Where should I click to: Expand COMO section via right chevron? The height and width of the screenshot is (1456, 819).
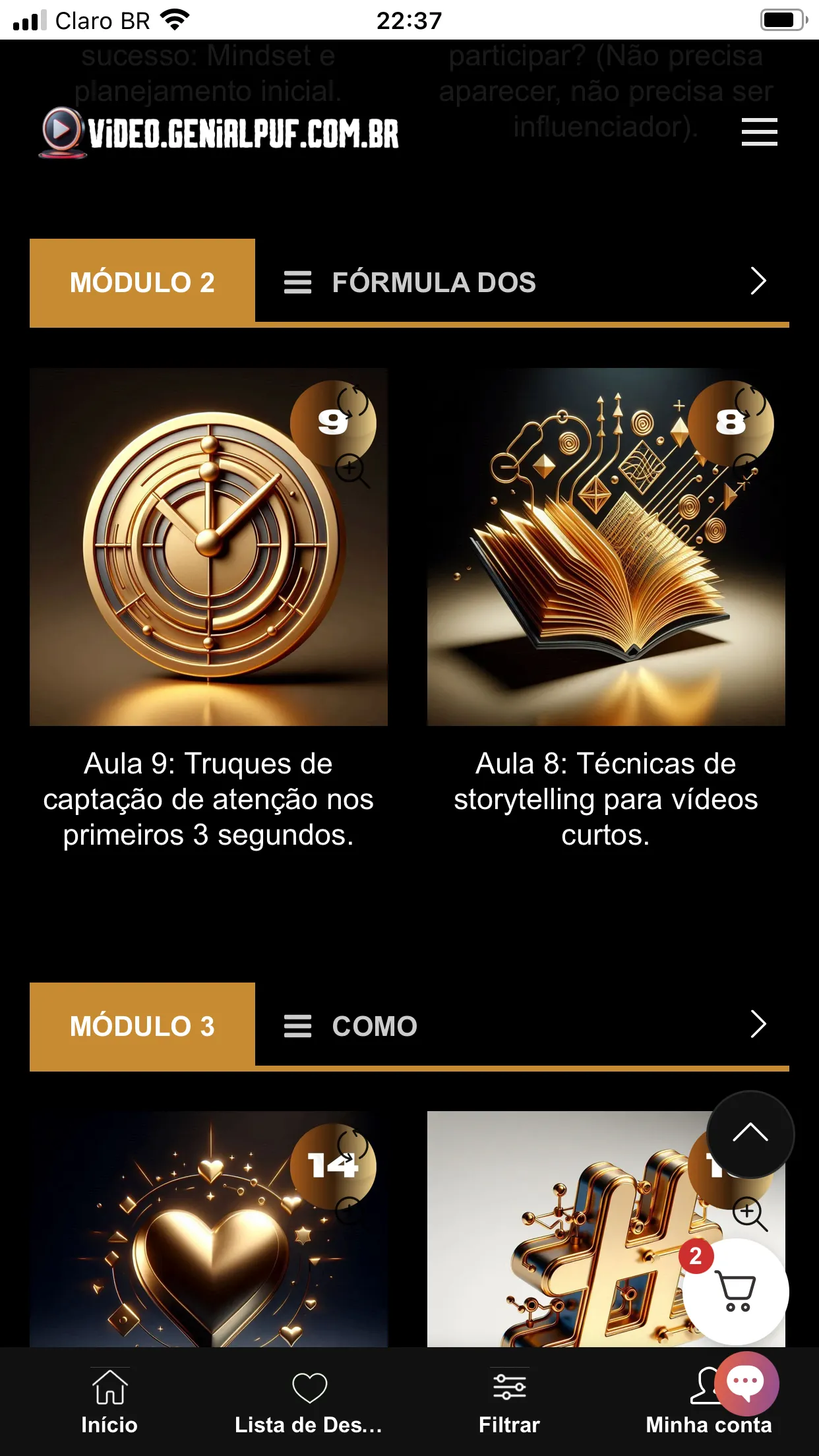(x=757, y=1025)
